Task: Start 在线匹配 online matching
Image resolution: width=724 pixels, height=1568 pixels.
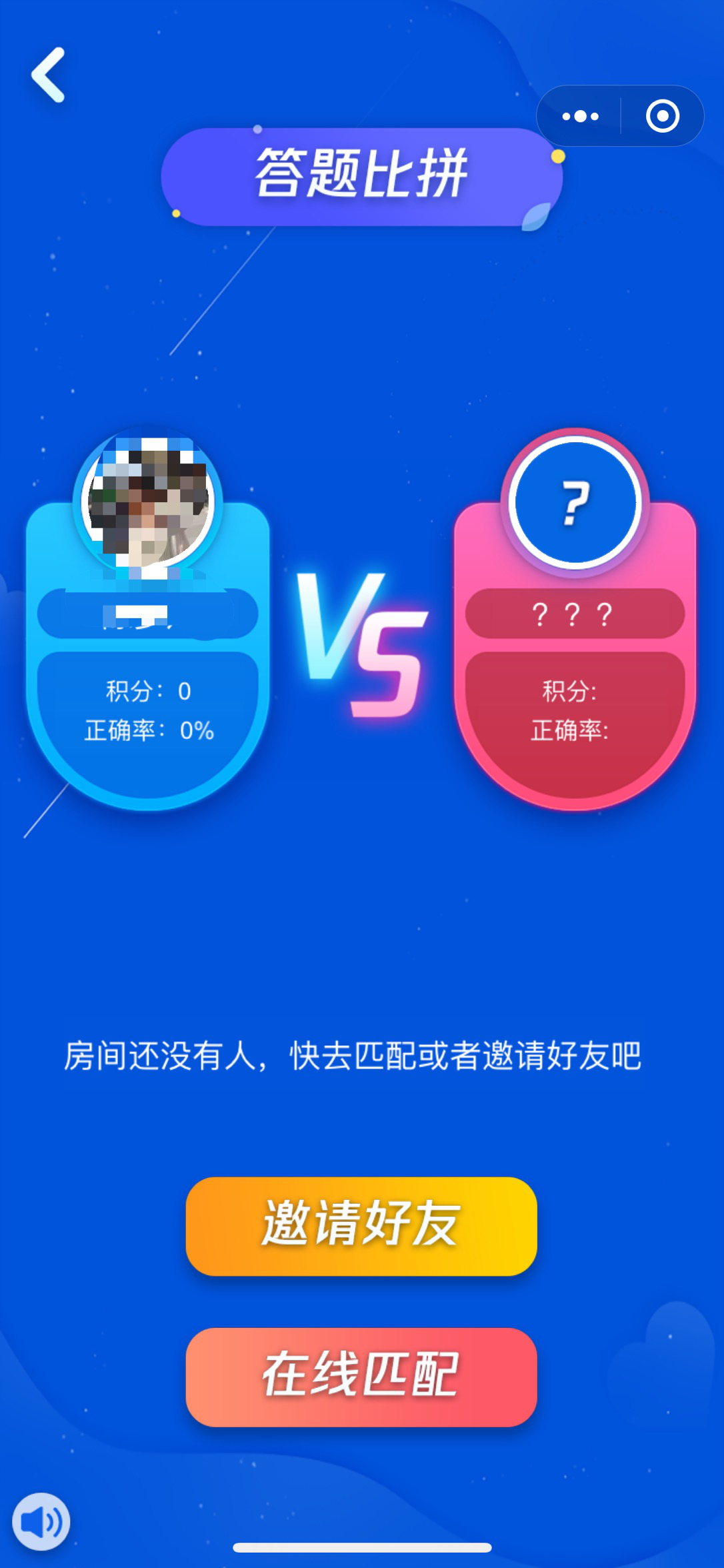Action: 361,1377
